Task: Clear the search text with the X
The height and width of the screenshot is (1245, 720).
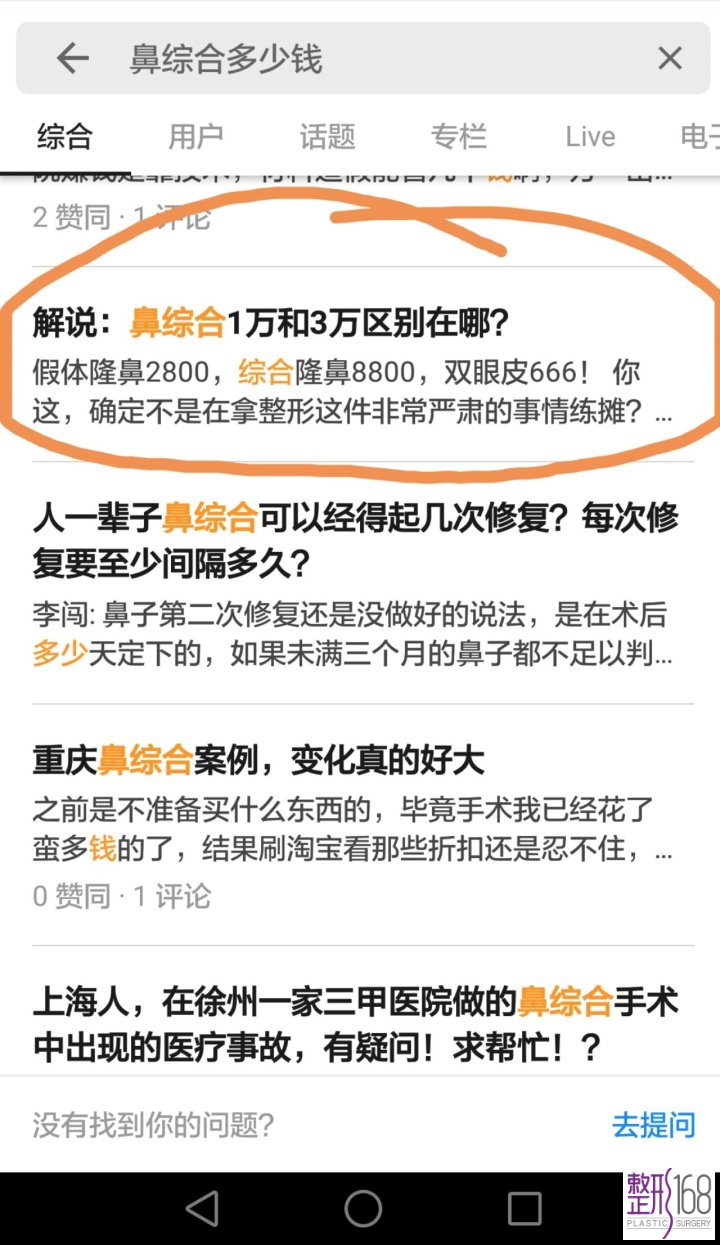Action: pyautogui.click(x=669, y=59)
